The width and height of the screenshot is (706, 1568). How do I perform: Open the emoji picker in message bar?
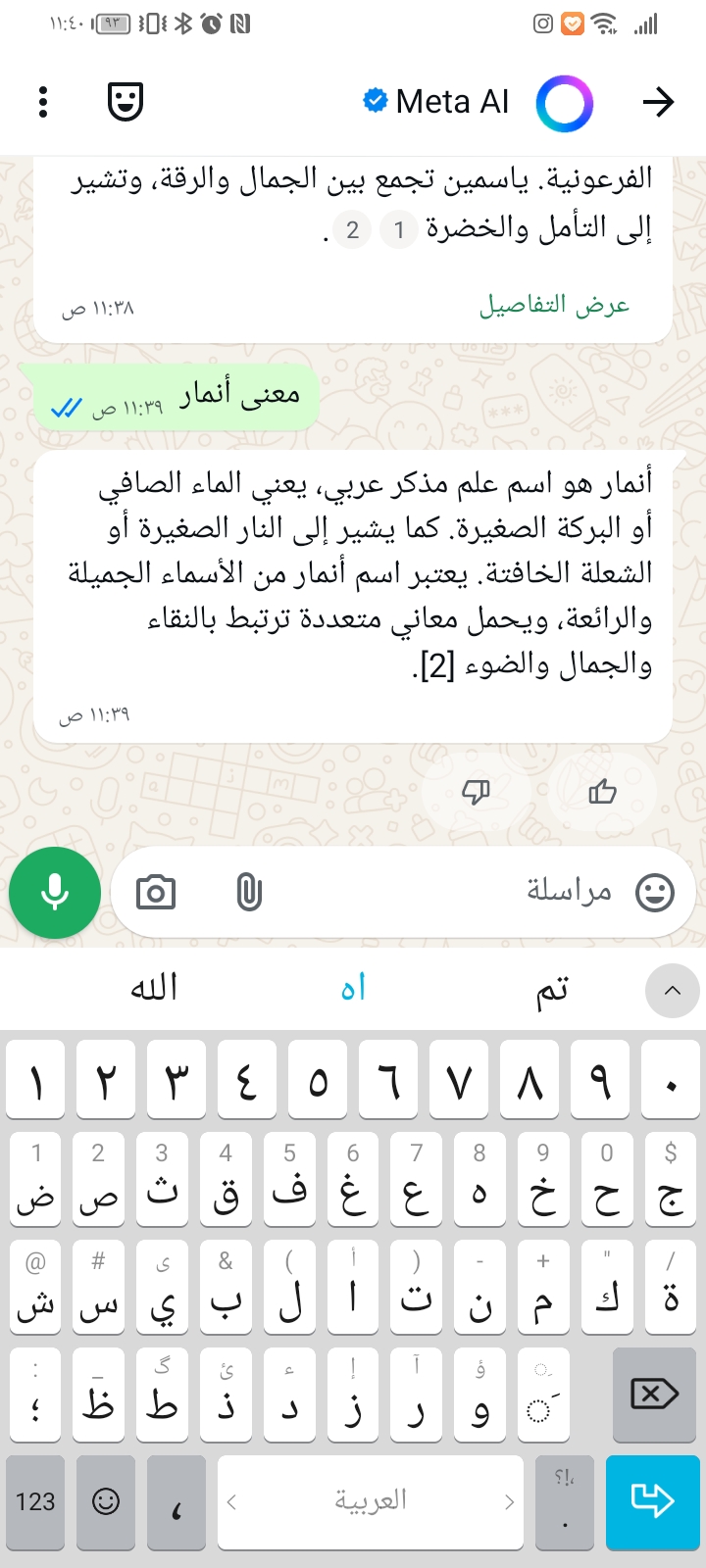tap(655, 893)
